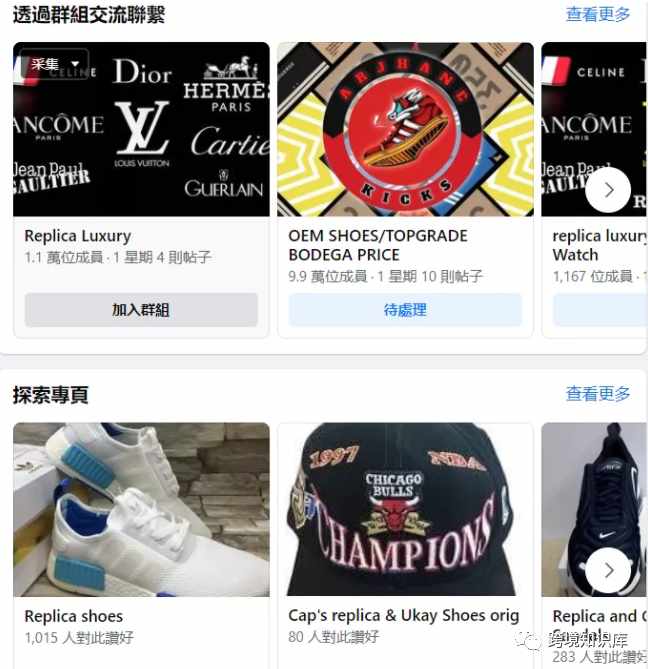Tap 待處理 under OEM SHOES/TOPGRADE group

(x=405, y=310)
